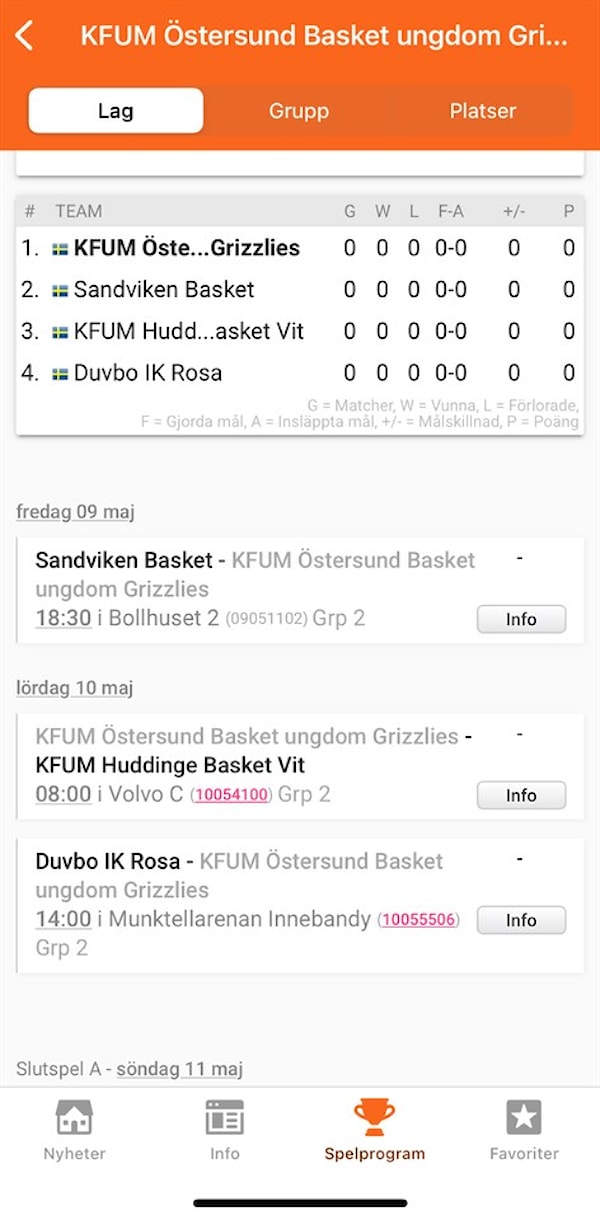This screenshot has height=1220, width=600.
Task: Tap match number link 10054100
Action: [x=231, y=796]
